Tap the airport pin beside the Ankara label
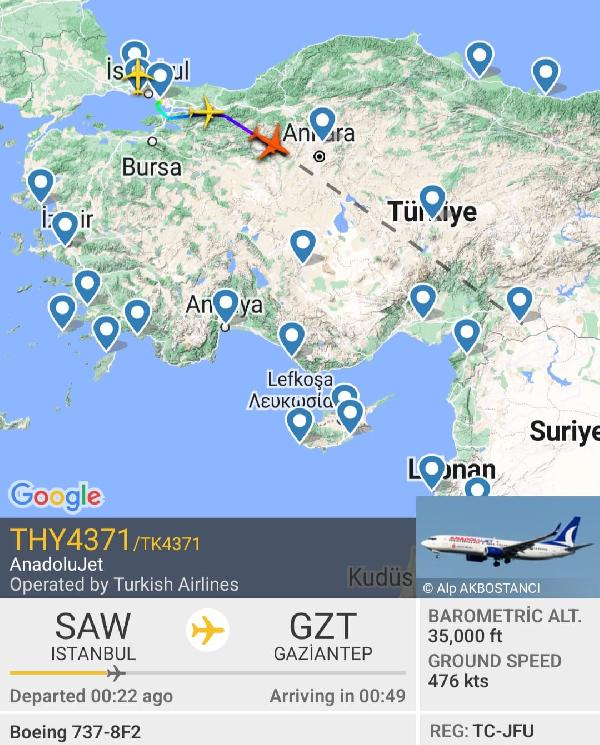600x745 pixels. pyautogui.click(x=322, y=122)
